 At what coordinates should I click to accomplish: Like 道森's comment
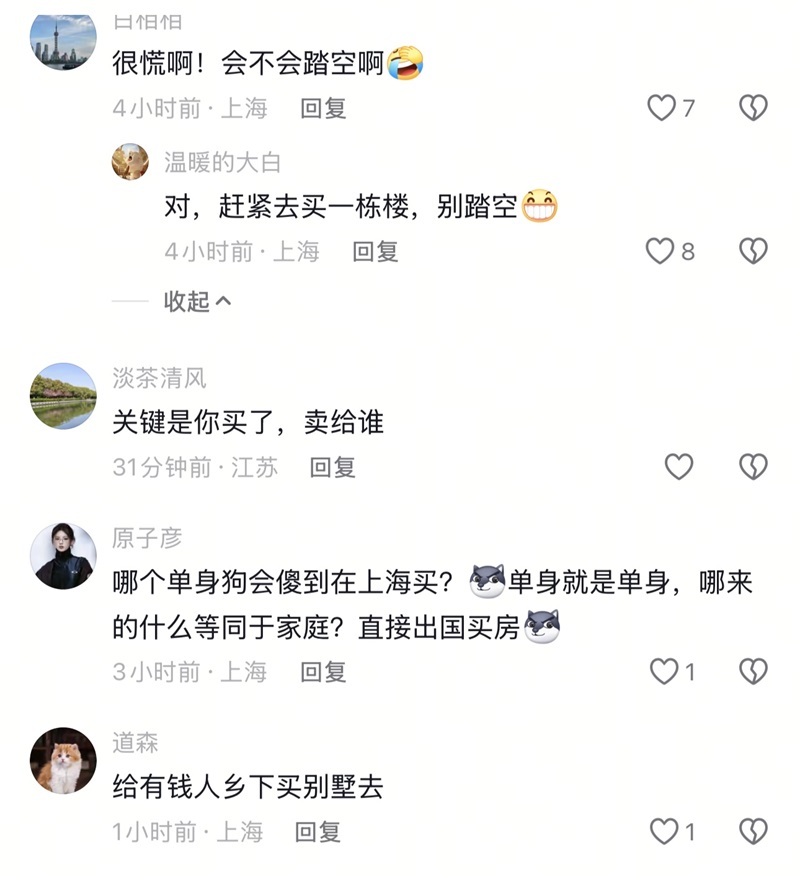tap(664, 830)
